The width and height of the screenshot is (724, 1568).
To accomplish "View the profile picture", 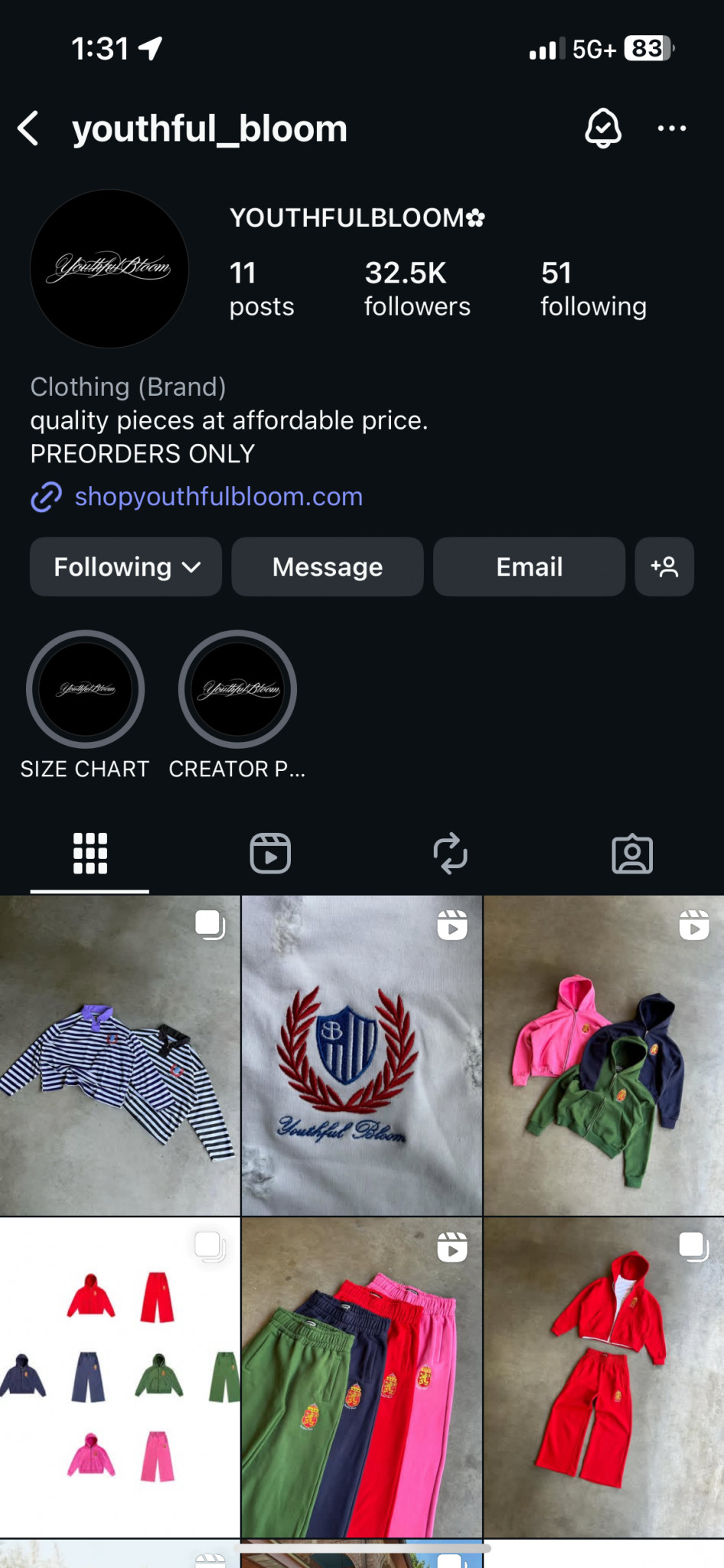I will (x=109, y=269).
